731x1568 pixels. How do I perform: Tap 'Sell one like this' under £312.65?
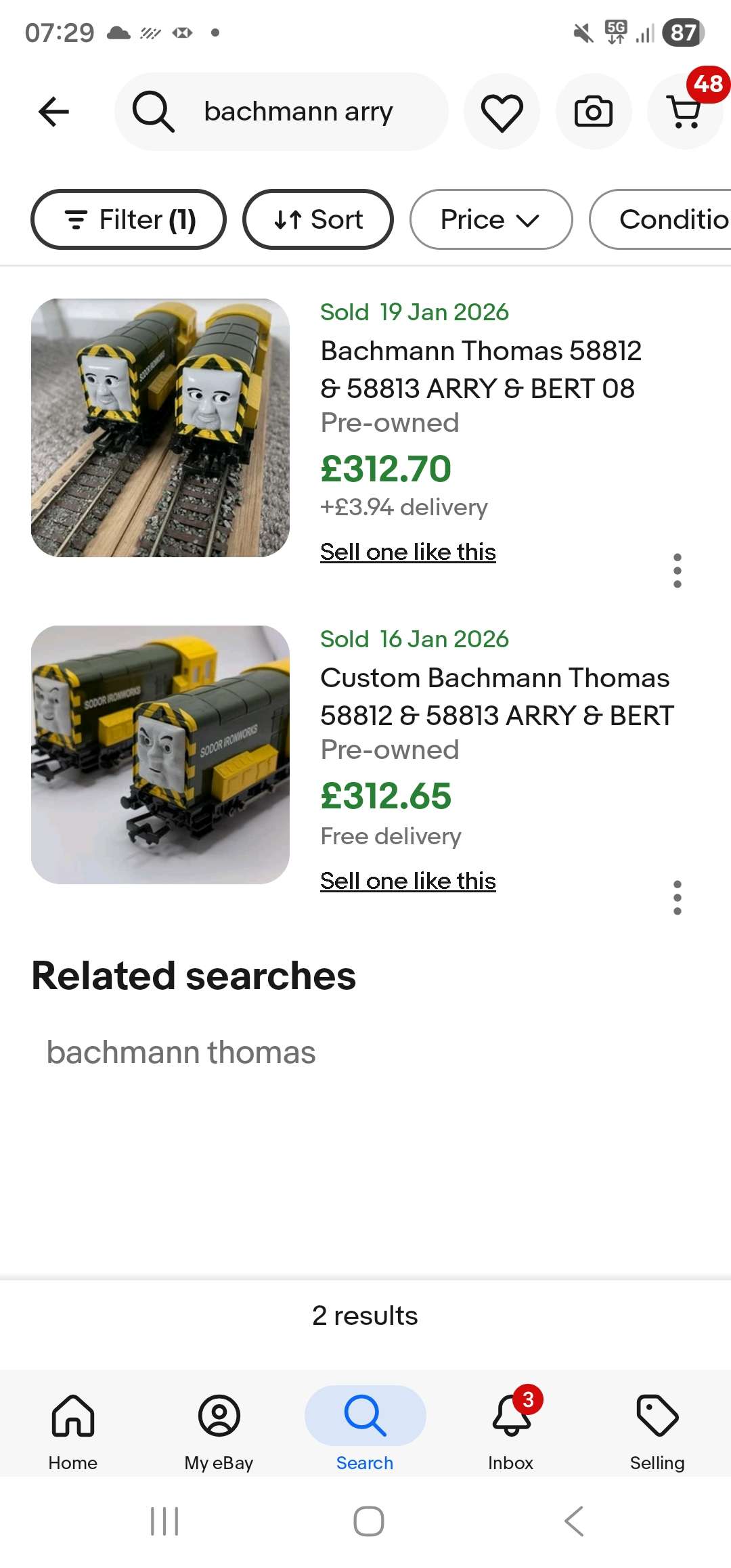(x=408, y=881)
